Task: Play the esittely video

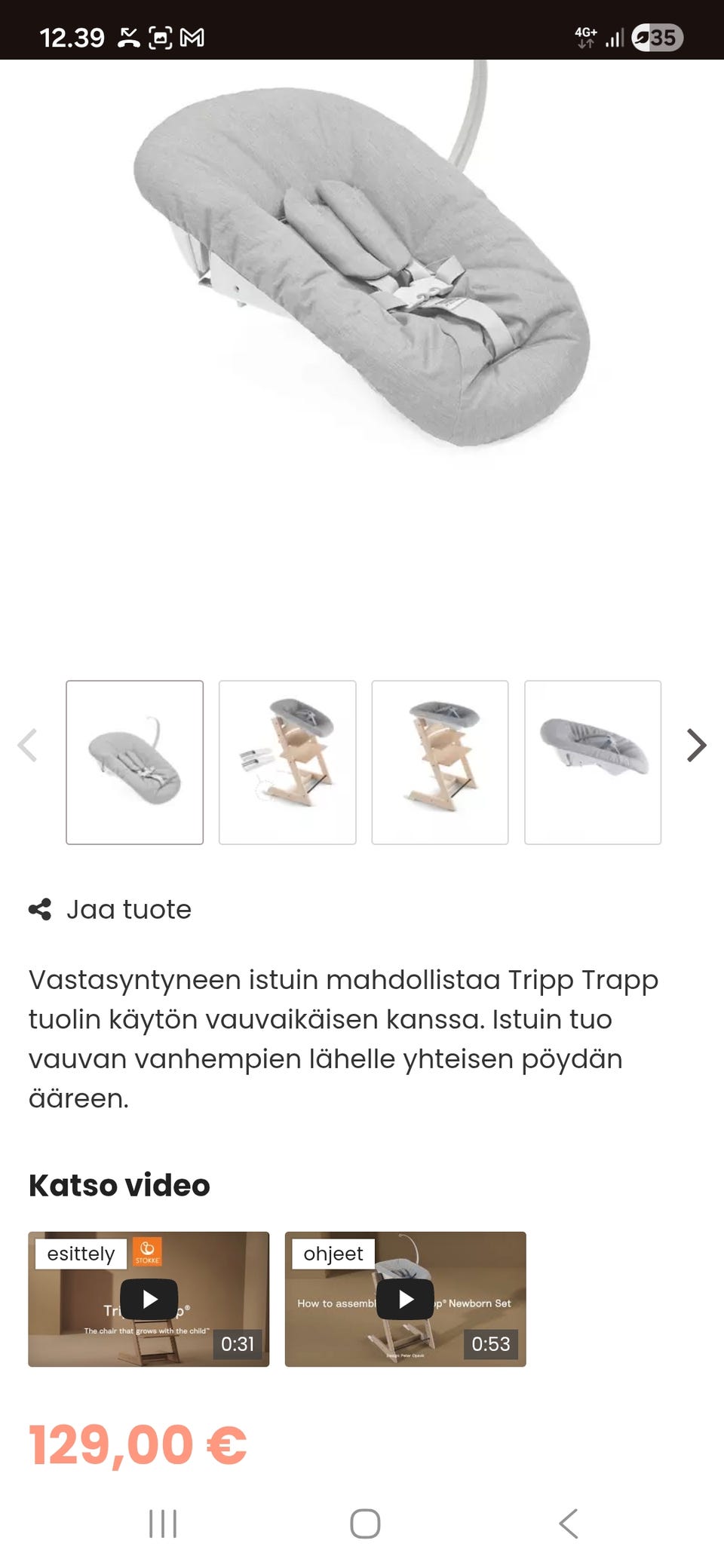Action: coord(149,1299)
